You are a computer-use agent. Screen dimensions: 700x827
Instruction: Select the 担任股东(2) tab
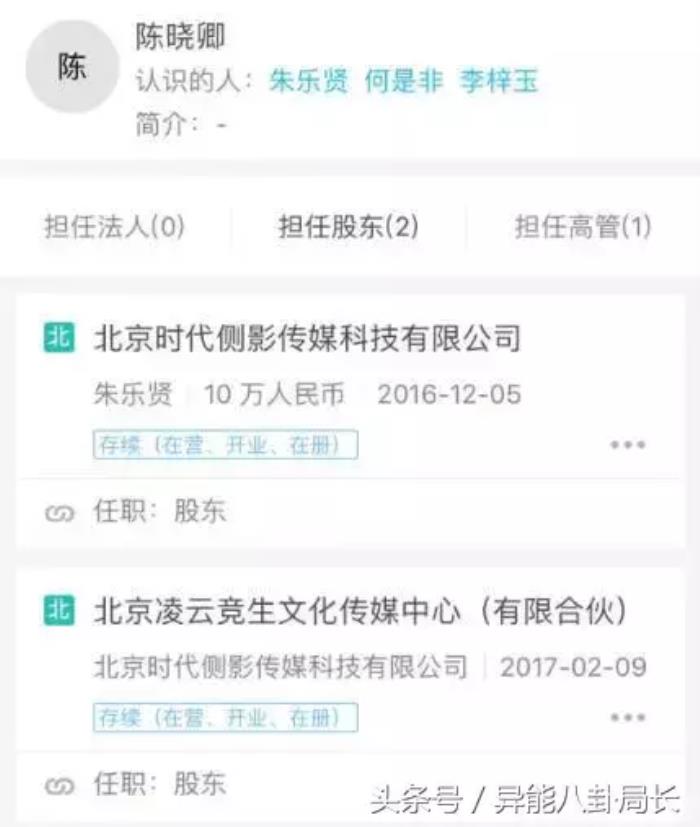[348, 227]
